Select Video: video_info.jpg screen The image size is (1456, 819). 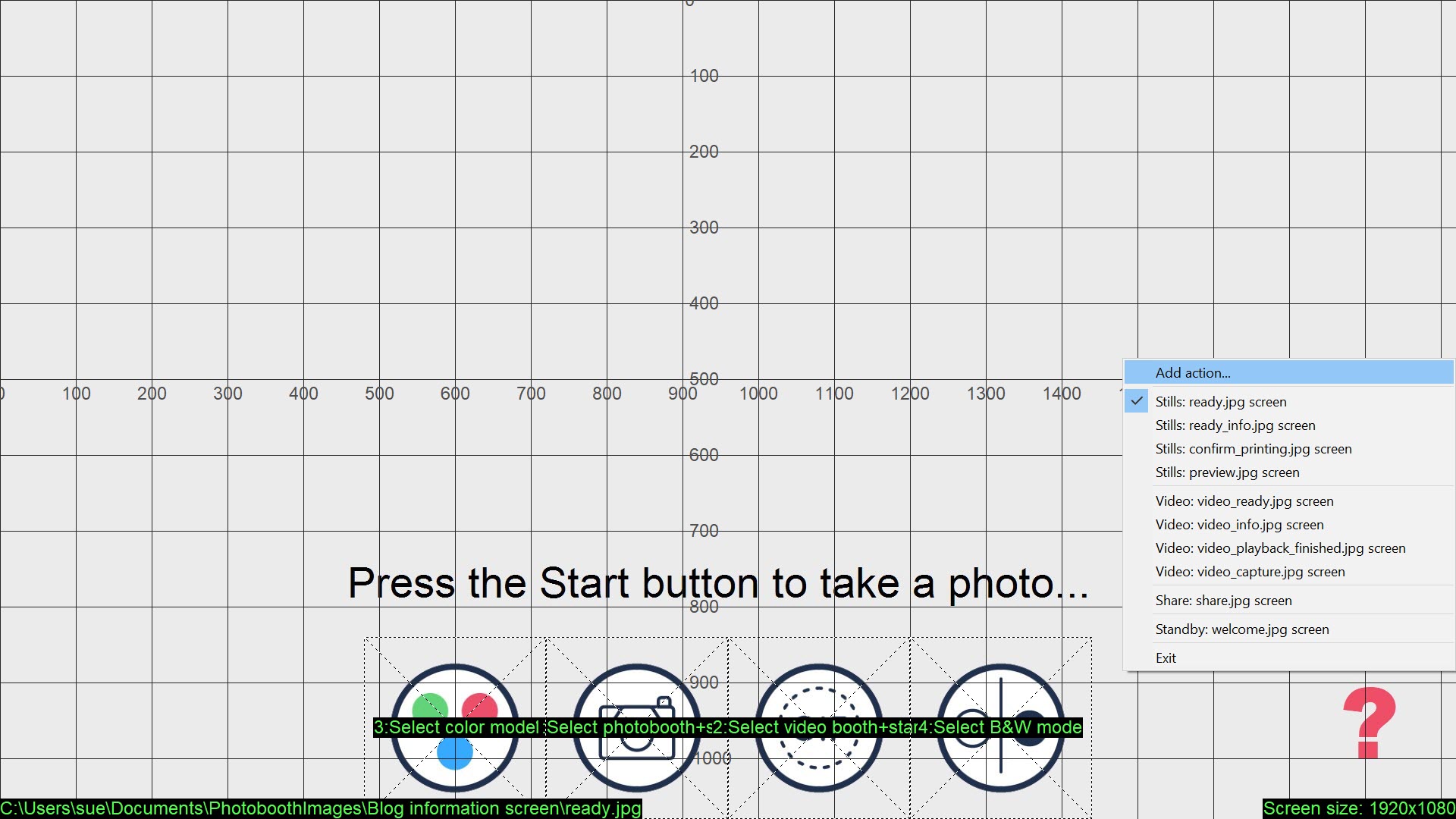[x=1239, y=525]
